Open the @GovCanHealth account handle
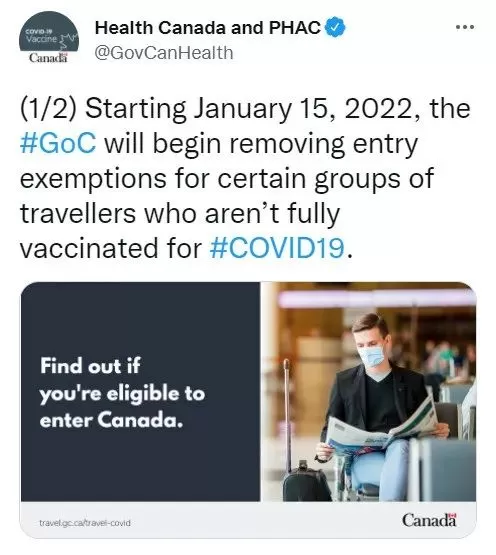The height and width of the screenshot is (555, 496). 164,53
